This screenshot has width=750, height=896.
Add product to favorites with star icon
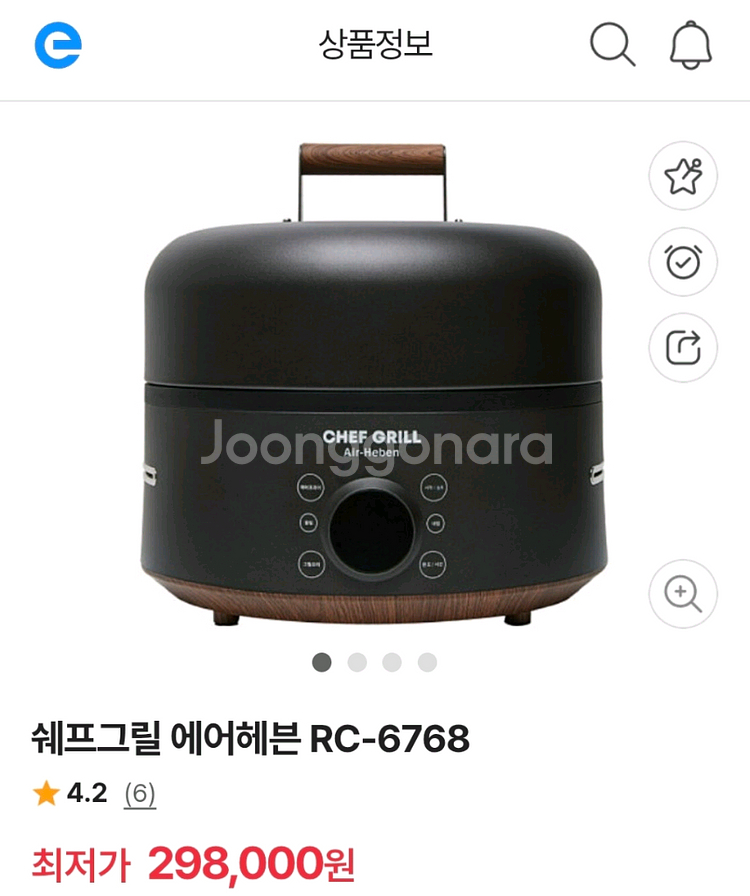[683, 177]
